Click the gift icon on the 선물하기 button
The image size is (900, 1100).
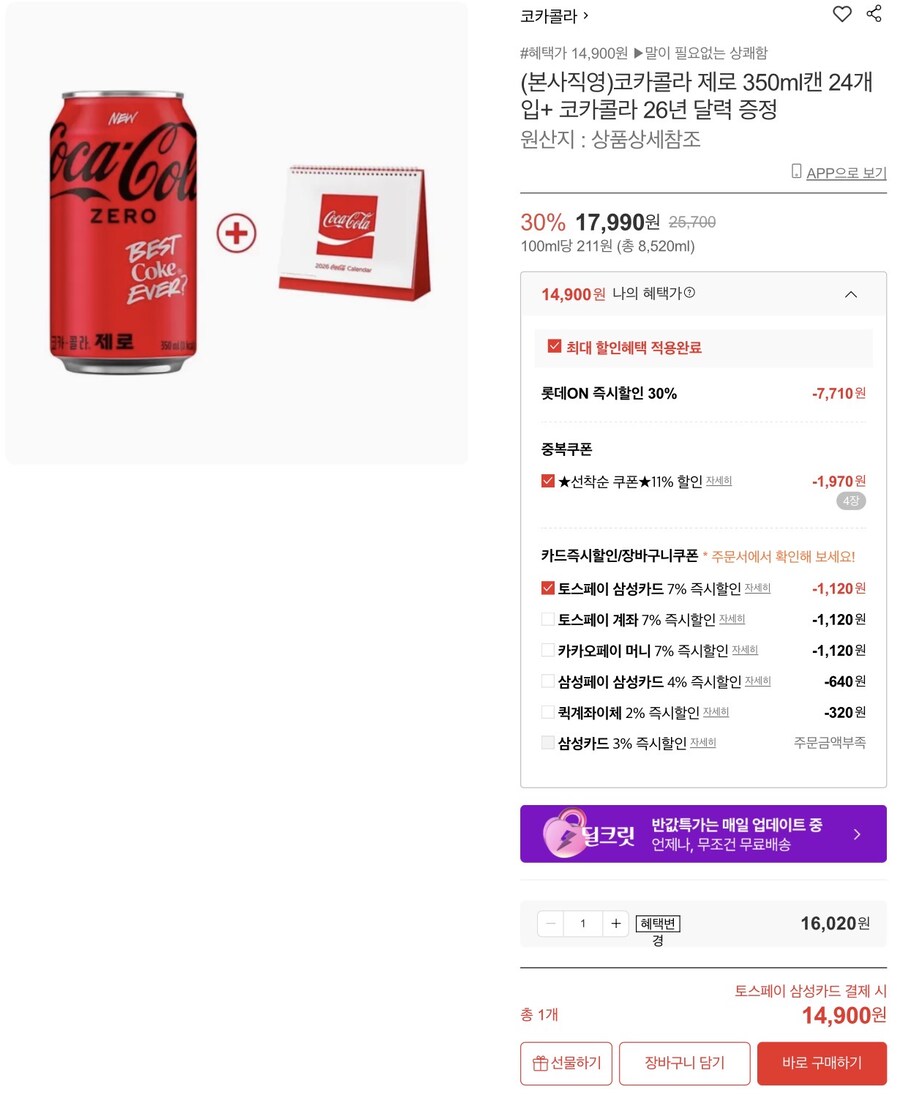click(539, 1063)
